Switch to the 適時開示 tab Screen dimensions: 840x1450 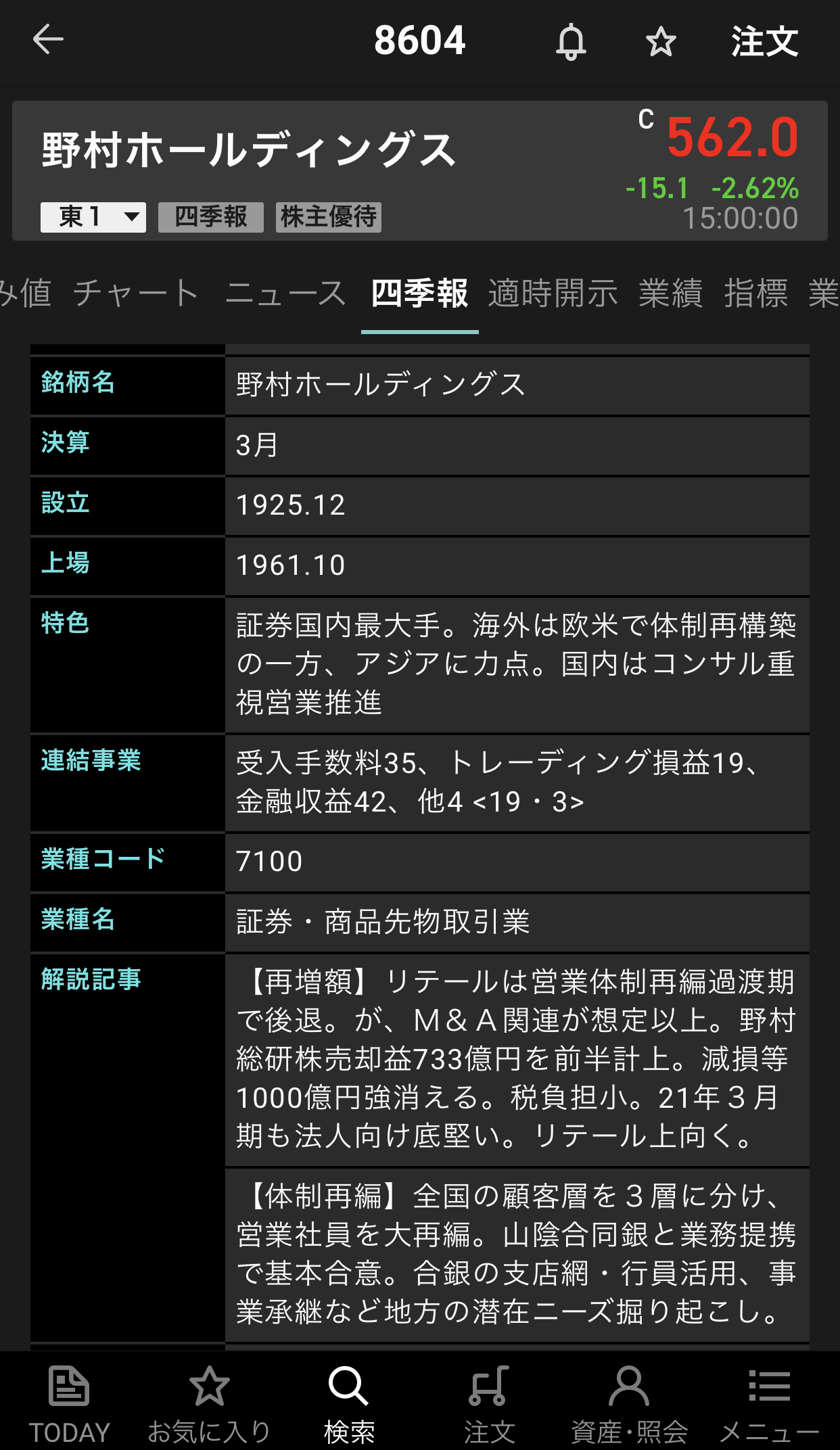click(553, 294)
